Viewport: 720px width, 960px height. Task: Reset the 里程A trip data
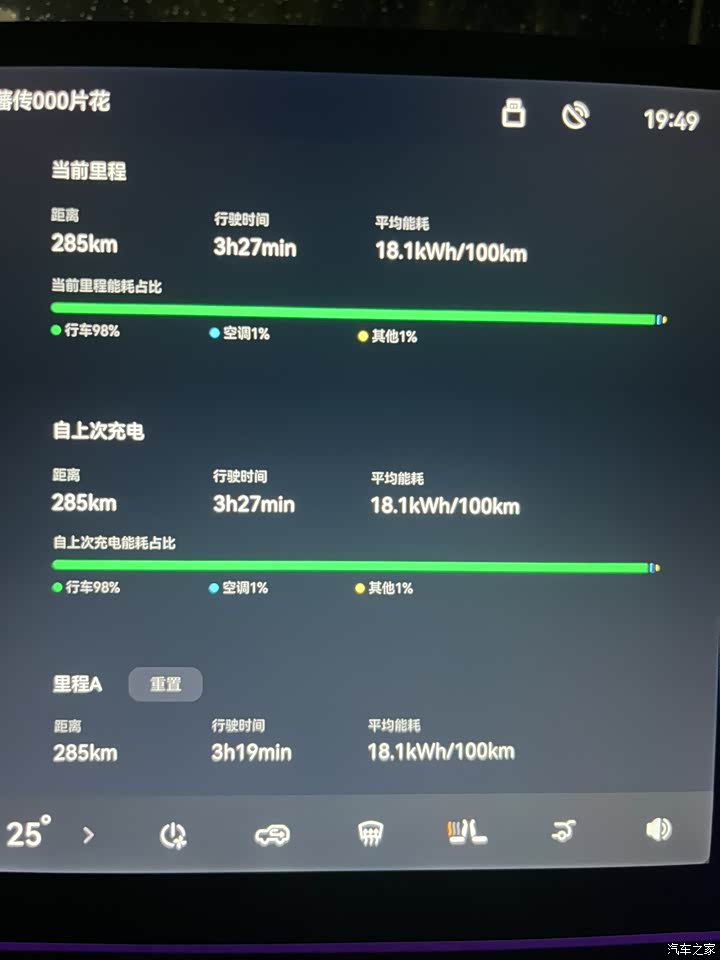pyautogui.click(x=165, y=685)
